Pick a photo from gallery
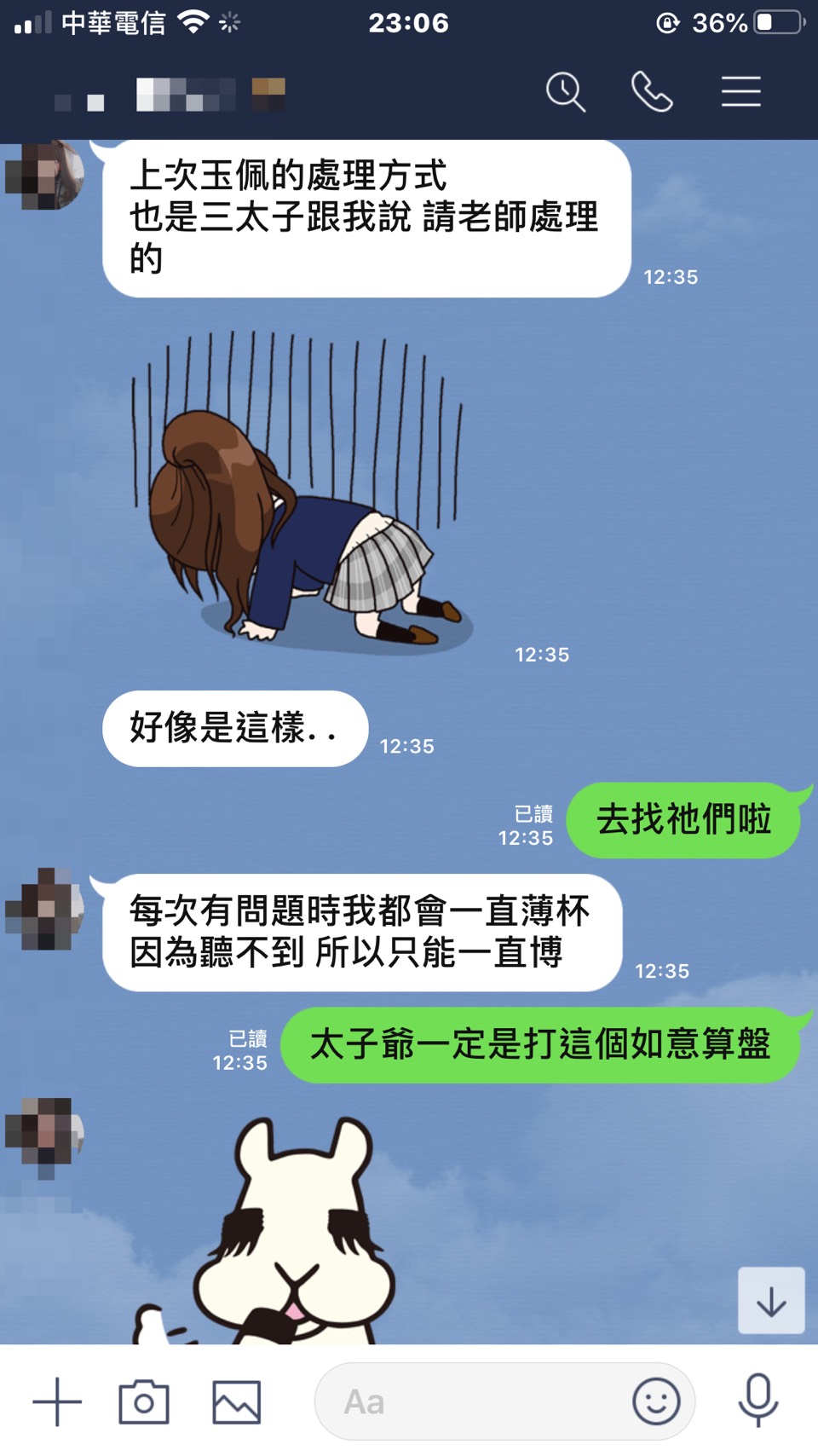 (x=236, y=1401)
